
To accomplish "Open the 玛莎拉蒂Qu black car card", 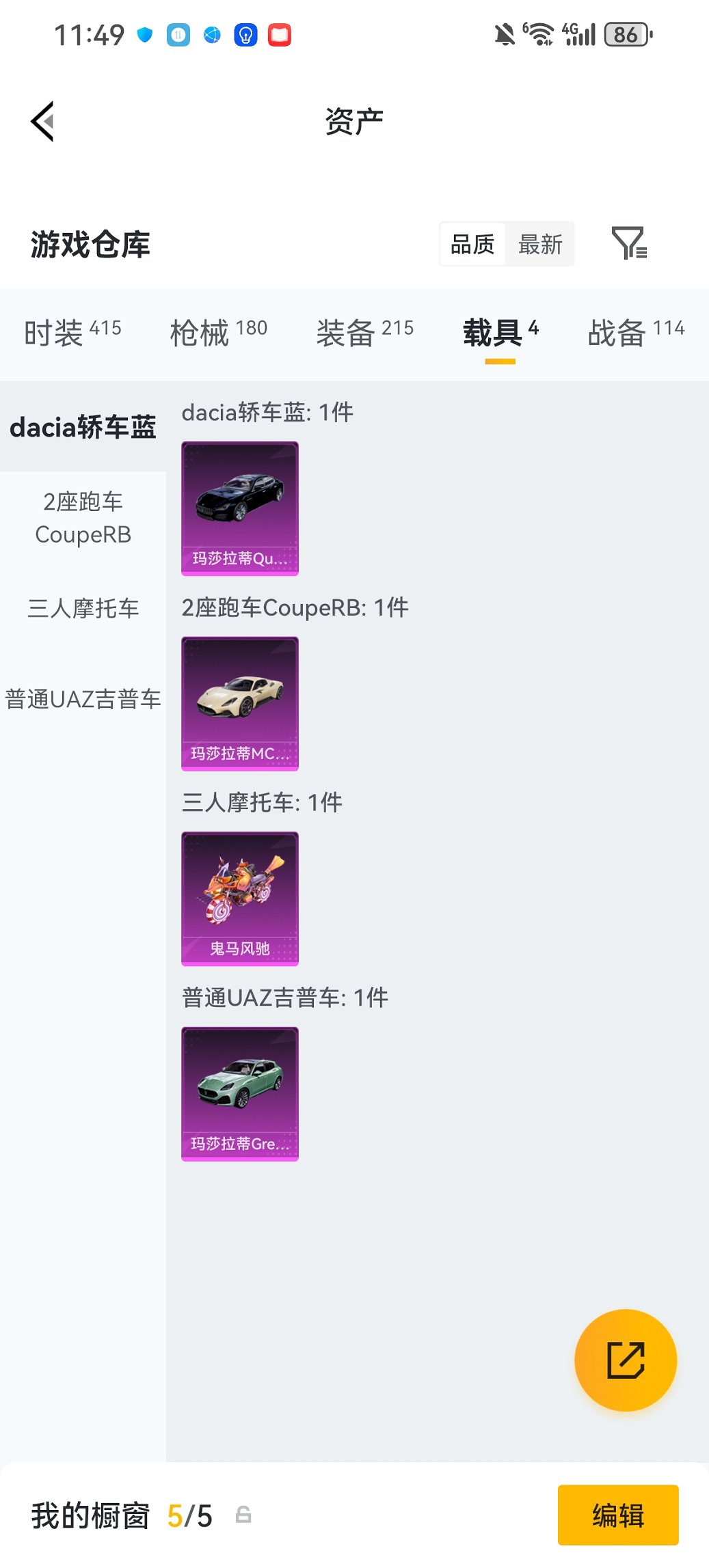I will click(x=240, y=508).
